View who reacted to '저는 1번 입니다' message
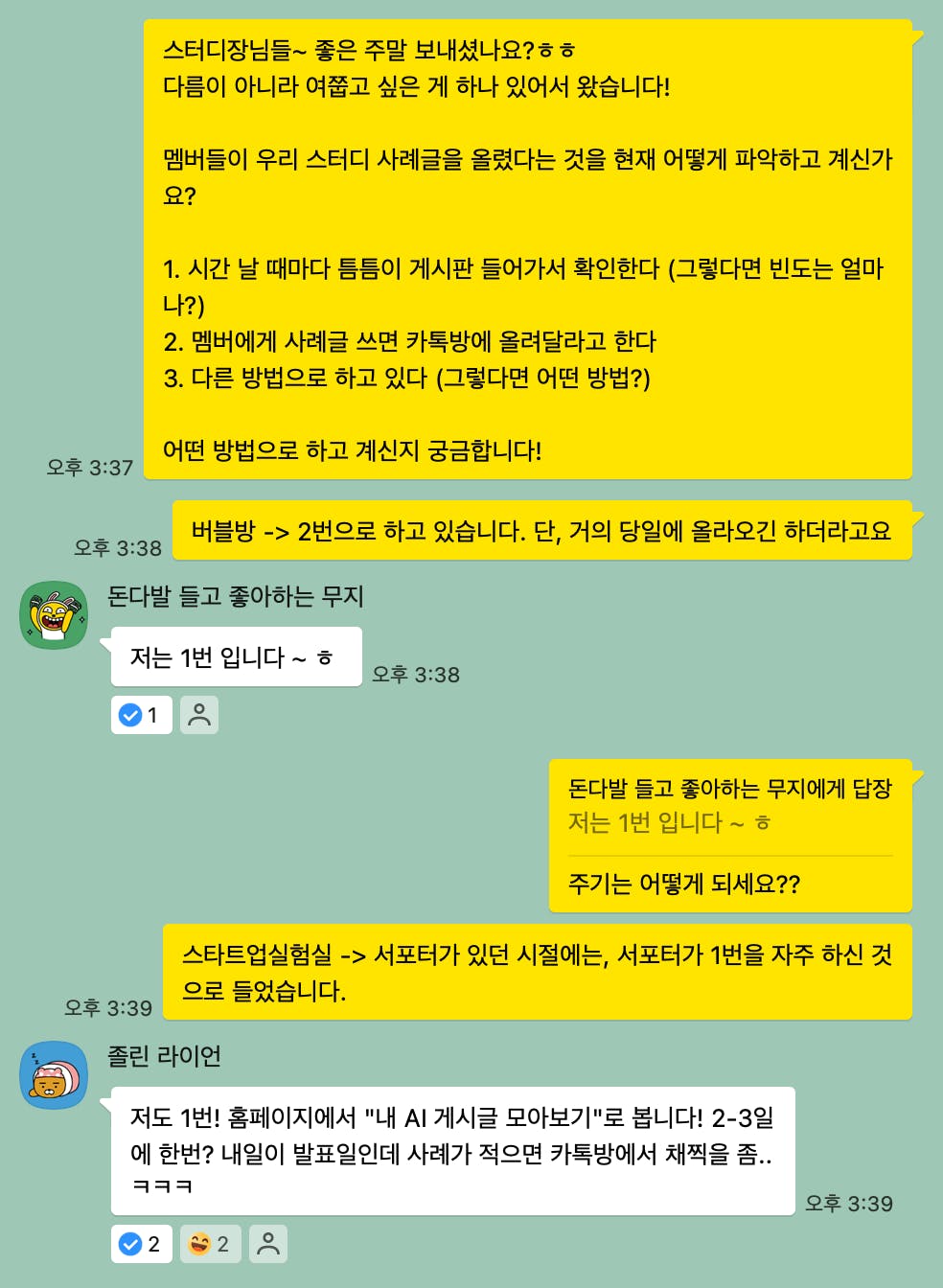This screenshot has width=943, height=1288. click(x=199, y=715)
